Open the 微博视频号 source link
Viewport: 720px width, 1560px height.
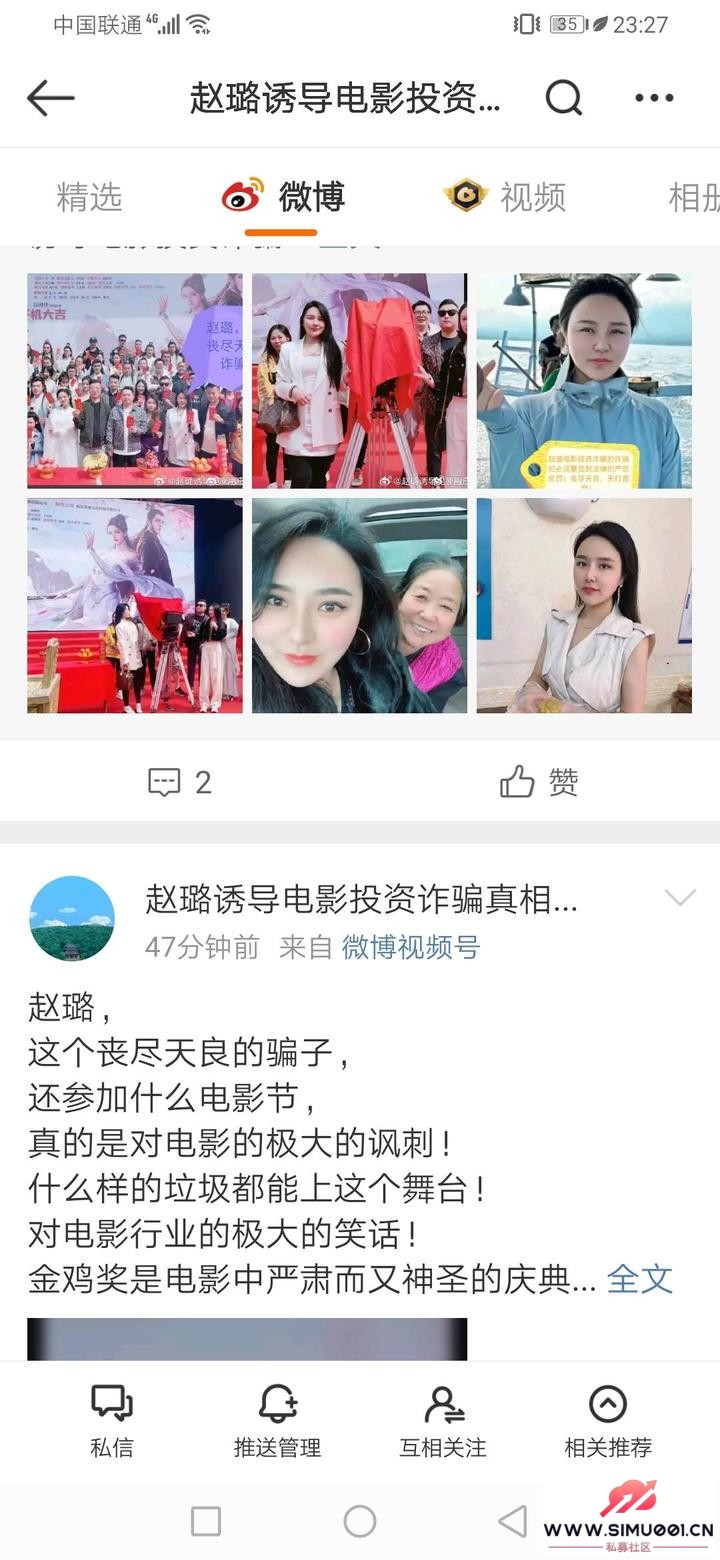tap(410, 947)
